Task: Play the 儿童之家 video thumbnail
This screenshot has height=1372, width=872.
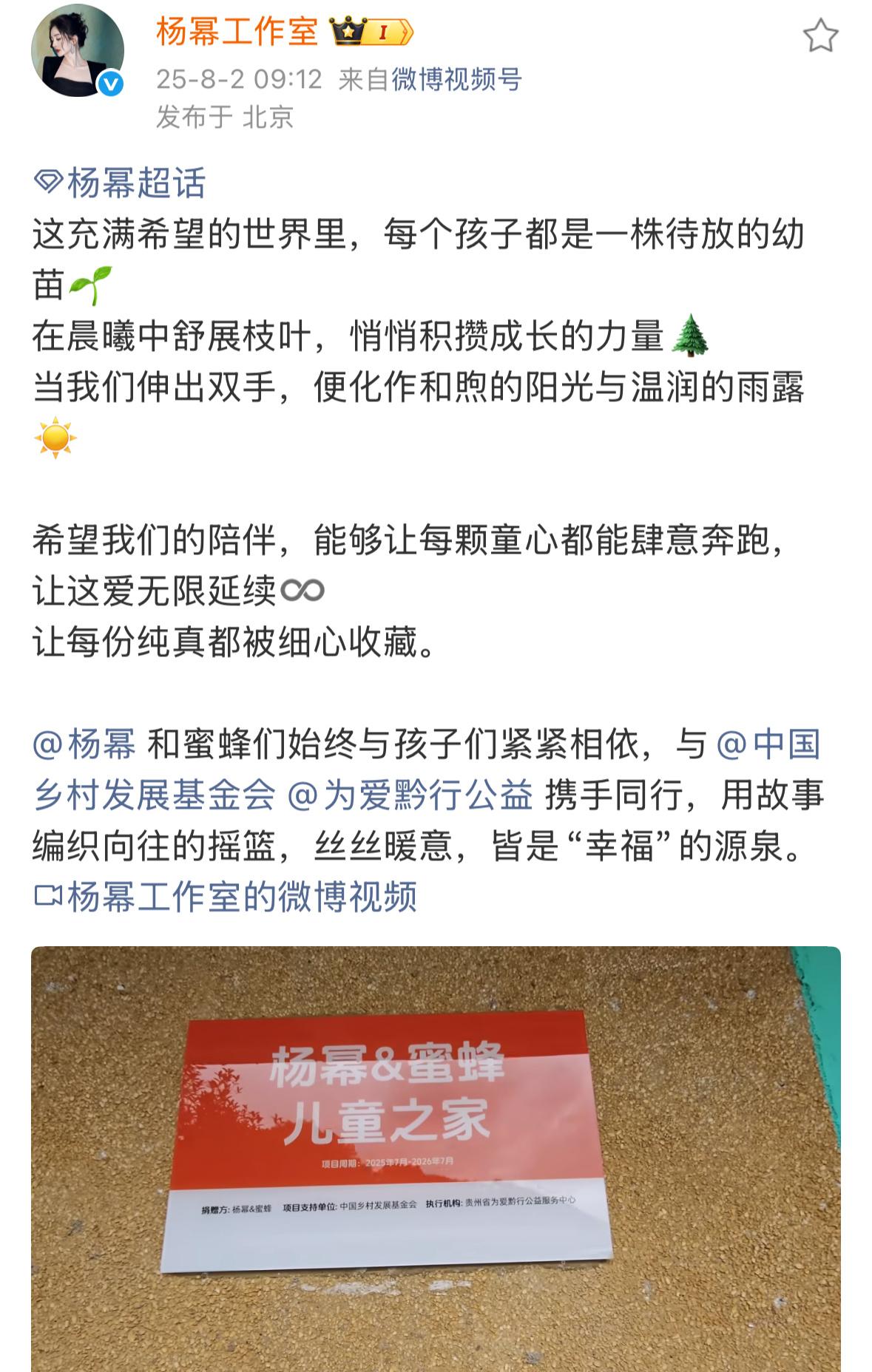Action: tap(436, 1158)
